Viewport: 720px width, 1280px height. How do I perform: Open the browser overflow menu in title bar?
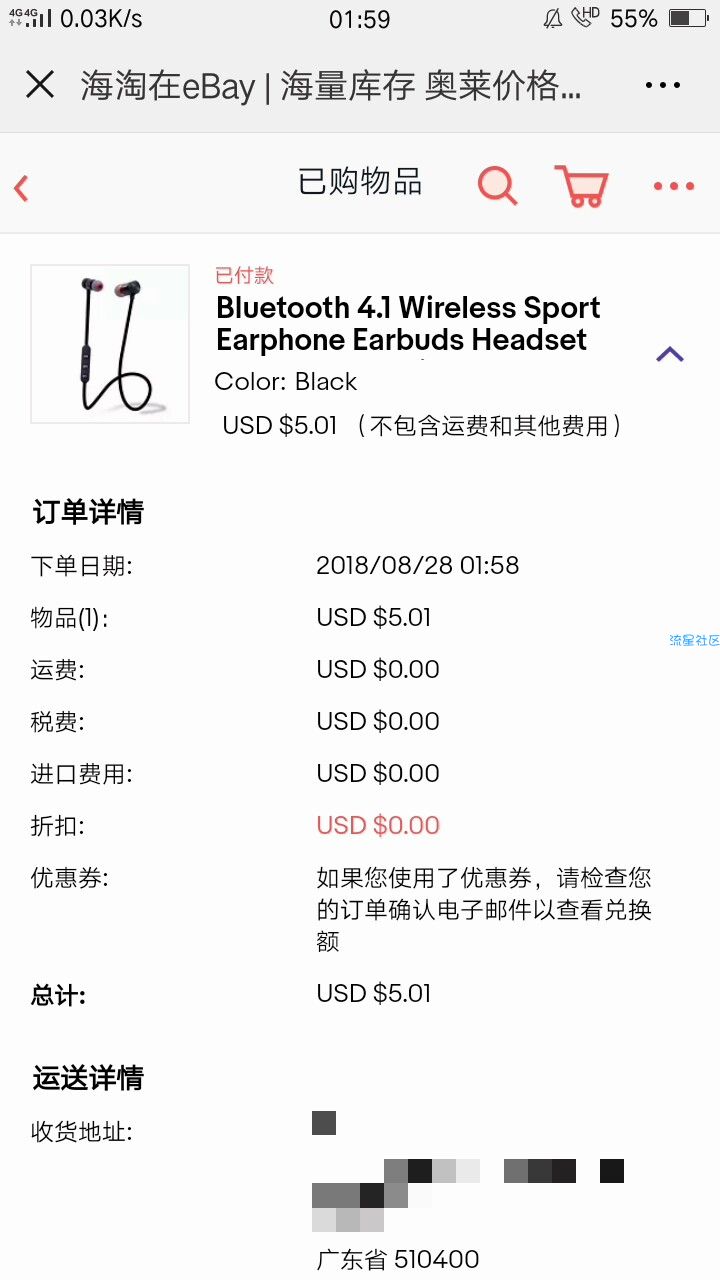[663, 86]
